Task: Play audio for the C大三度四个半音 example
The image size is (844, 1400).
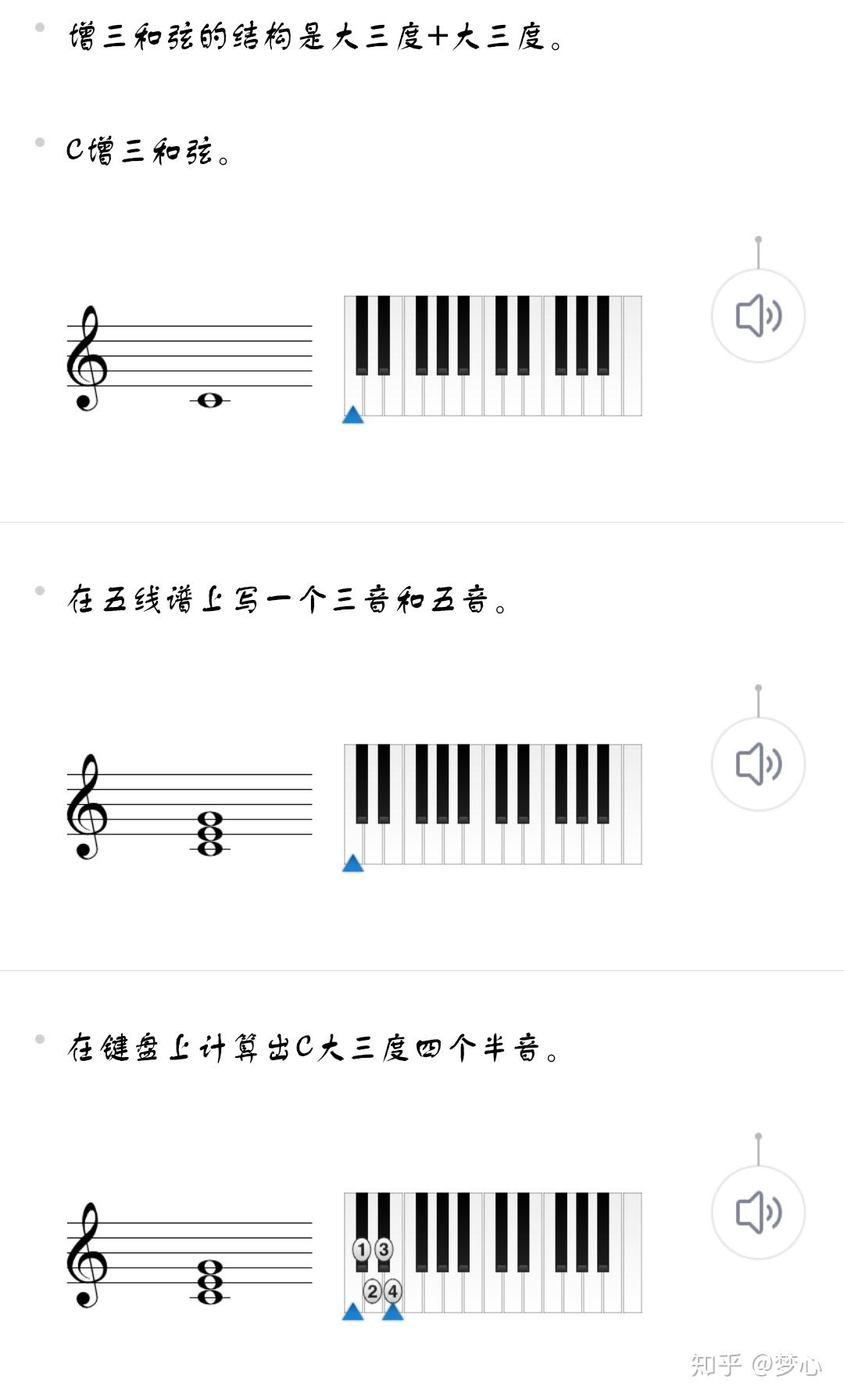Action: pyautogui.click(x=757, y=1212)
